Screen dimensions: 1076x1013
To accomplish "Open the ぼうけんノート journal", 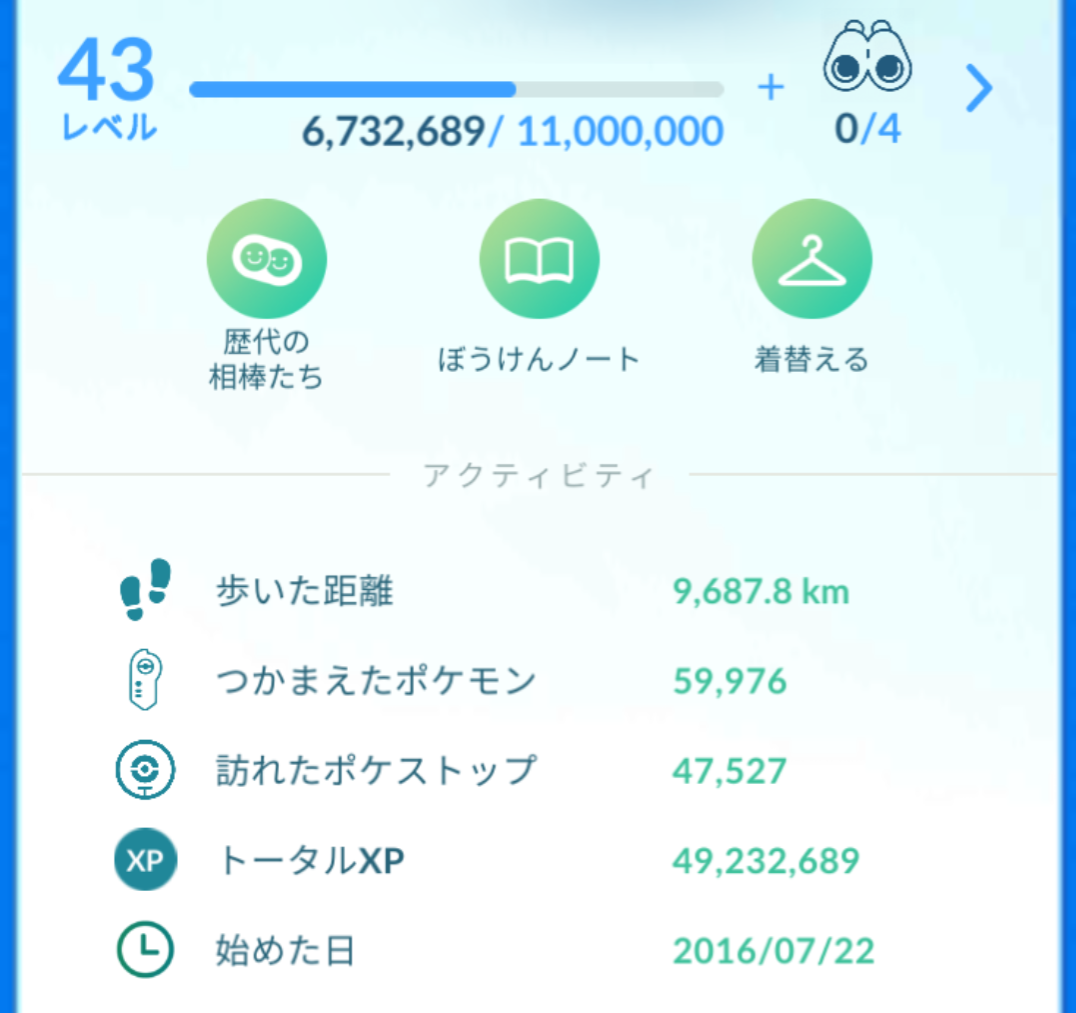I will [539, 260].
